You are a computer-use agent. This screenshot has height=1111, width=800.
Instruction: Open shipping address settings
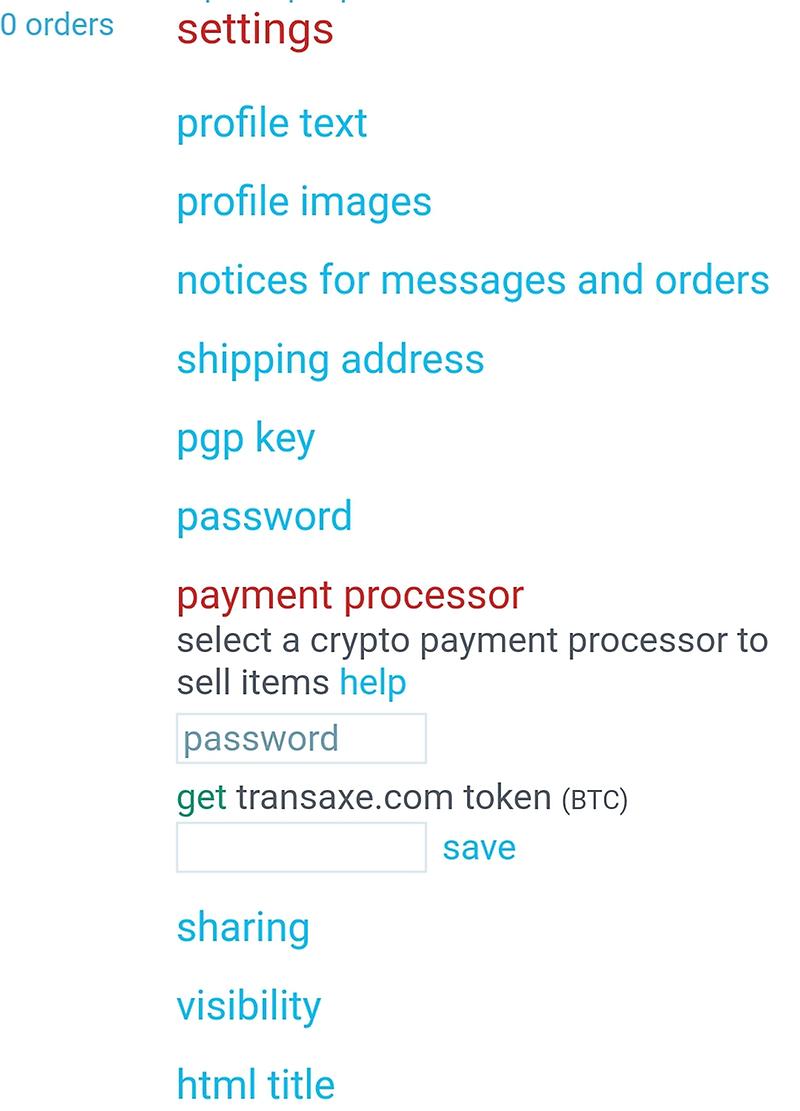point(330,359)
